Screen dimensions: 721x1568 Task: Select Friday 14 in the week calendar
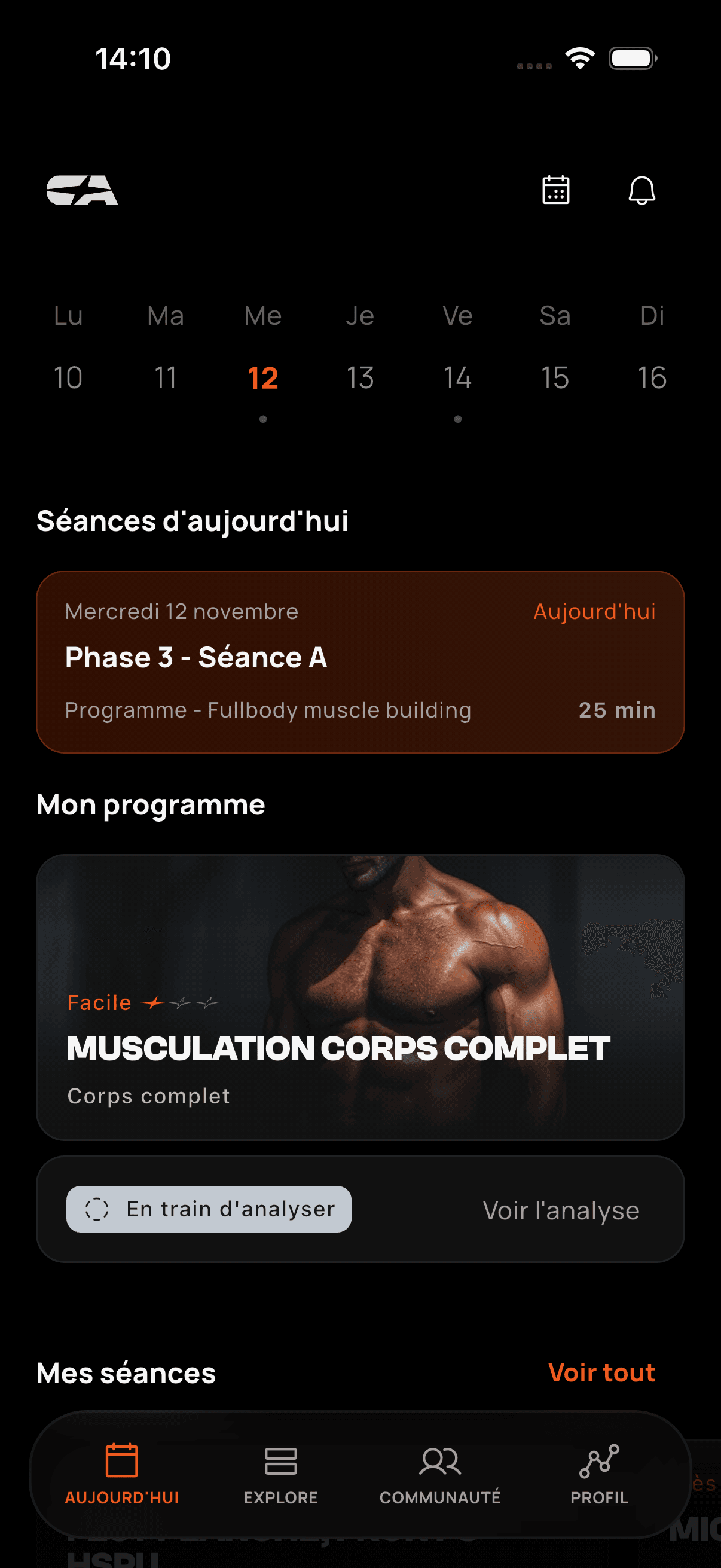click(x=457, y=377)
